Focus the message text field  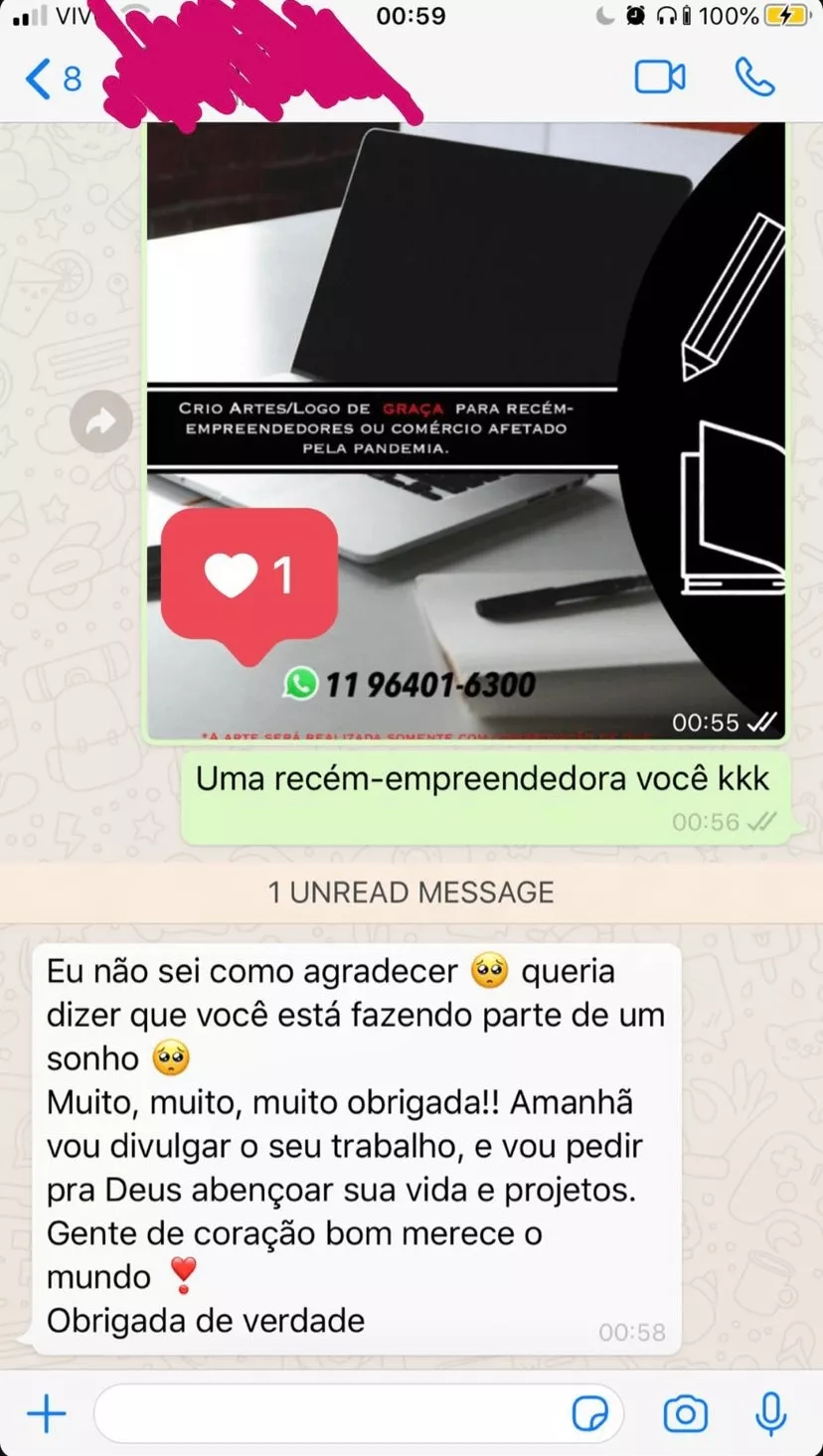click(328, 1413)
